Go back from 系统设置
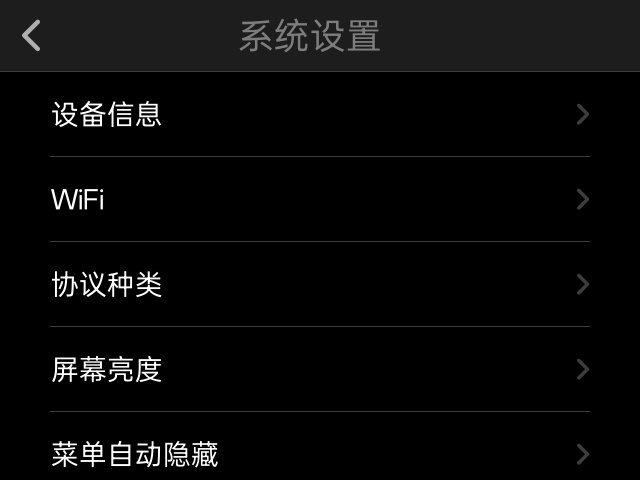The image size is (640, 480). coord(32,36)
